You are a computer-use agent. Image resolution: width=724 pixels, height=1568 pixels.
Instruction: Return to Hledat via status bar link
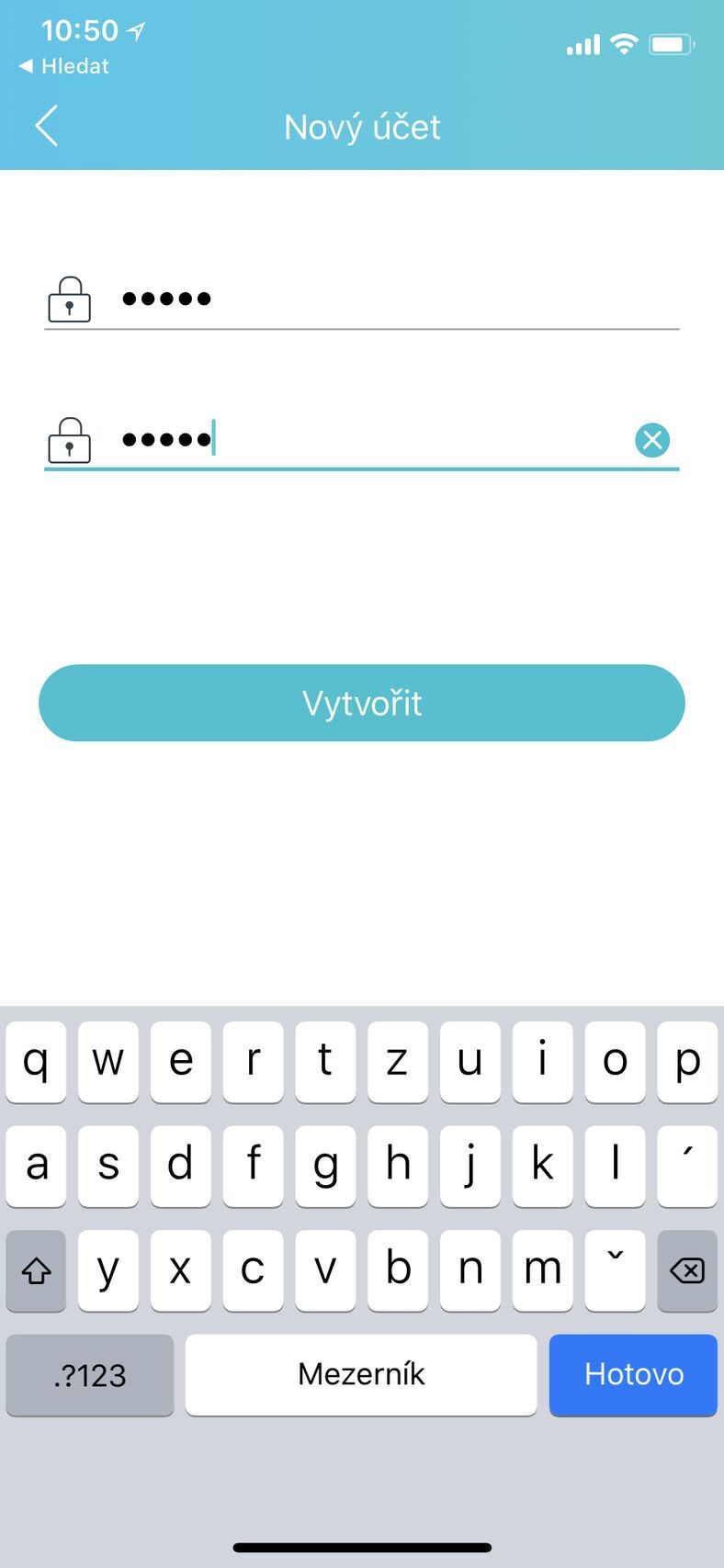64,66
